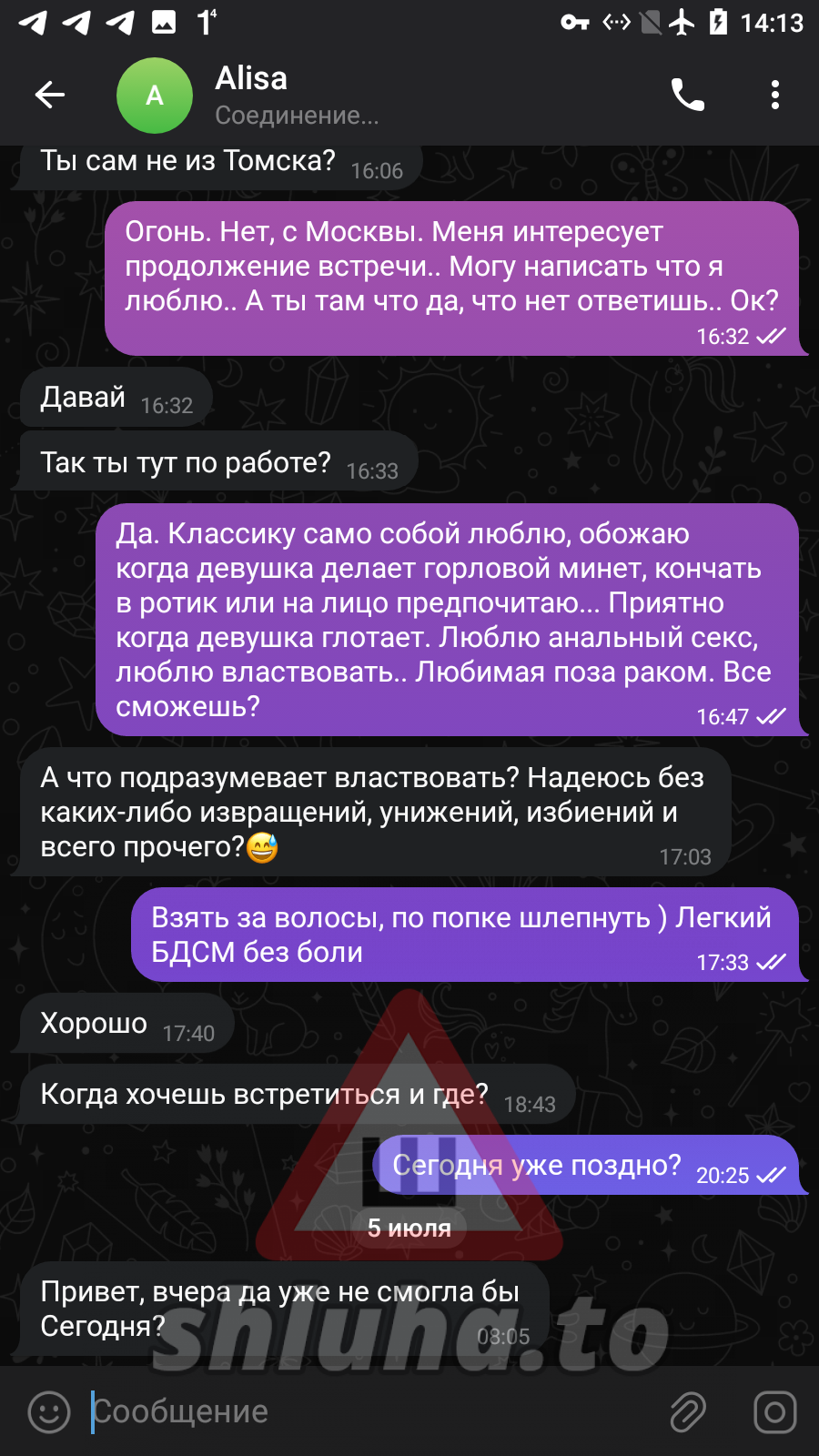Go back to the chat list
Image resolution: width=819 pixels, height=1456 pixels.
50,95
